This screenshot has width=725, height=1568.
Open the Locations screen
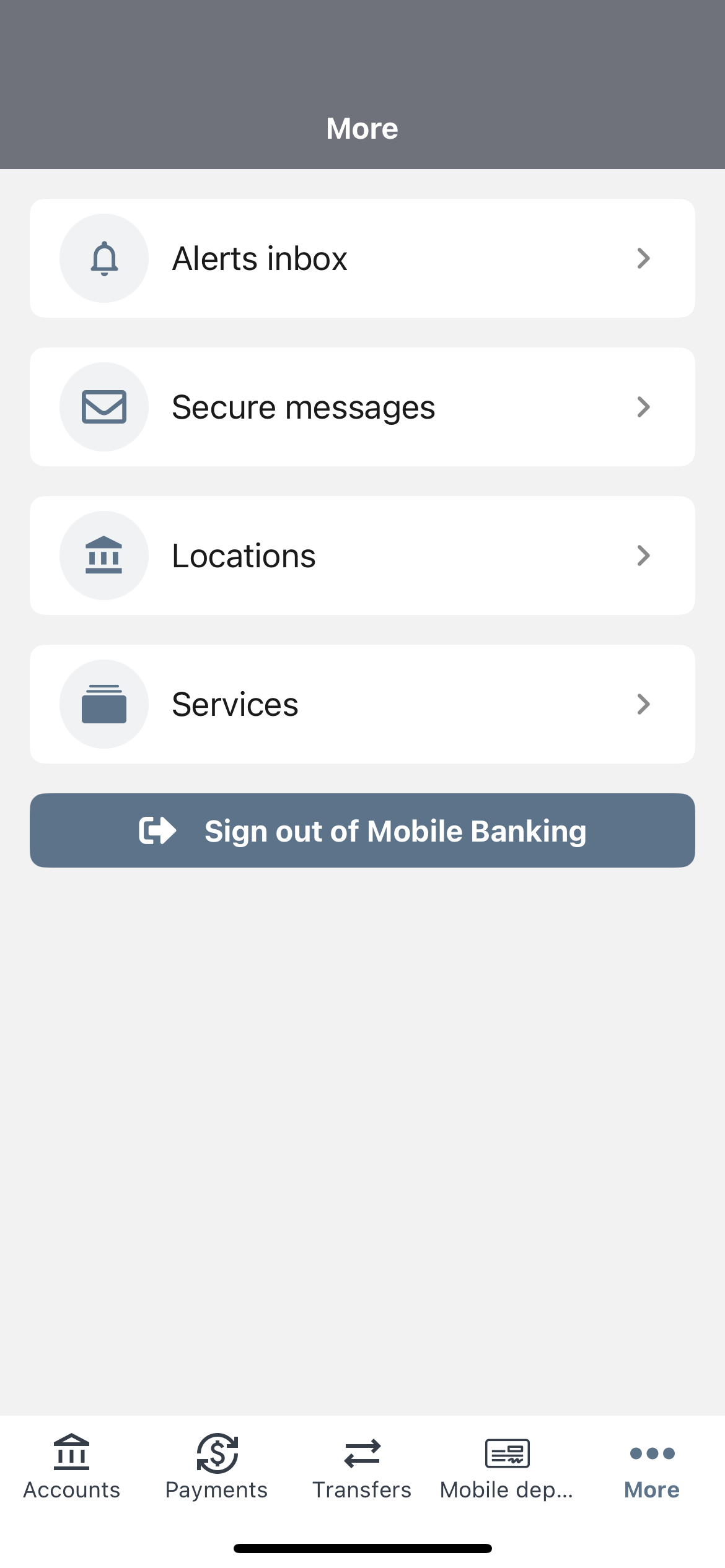point(362,555)
